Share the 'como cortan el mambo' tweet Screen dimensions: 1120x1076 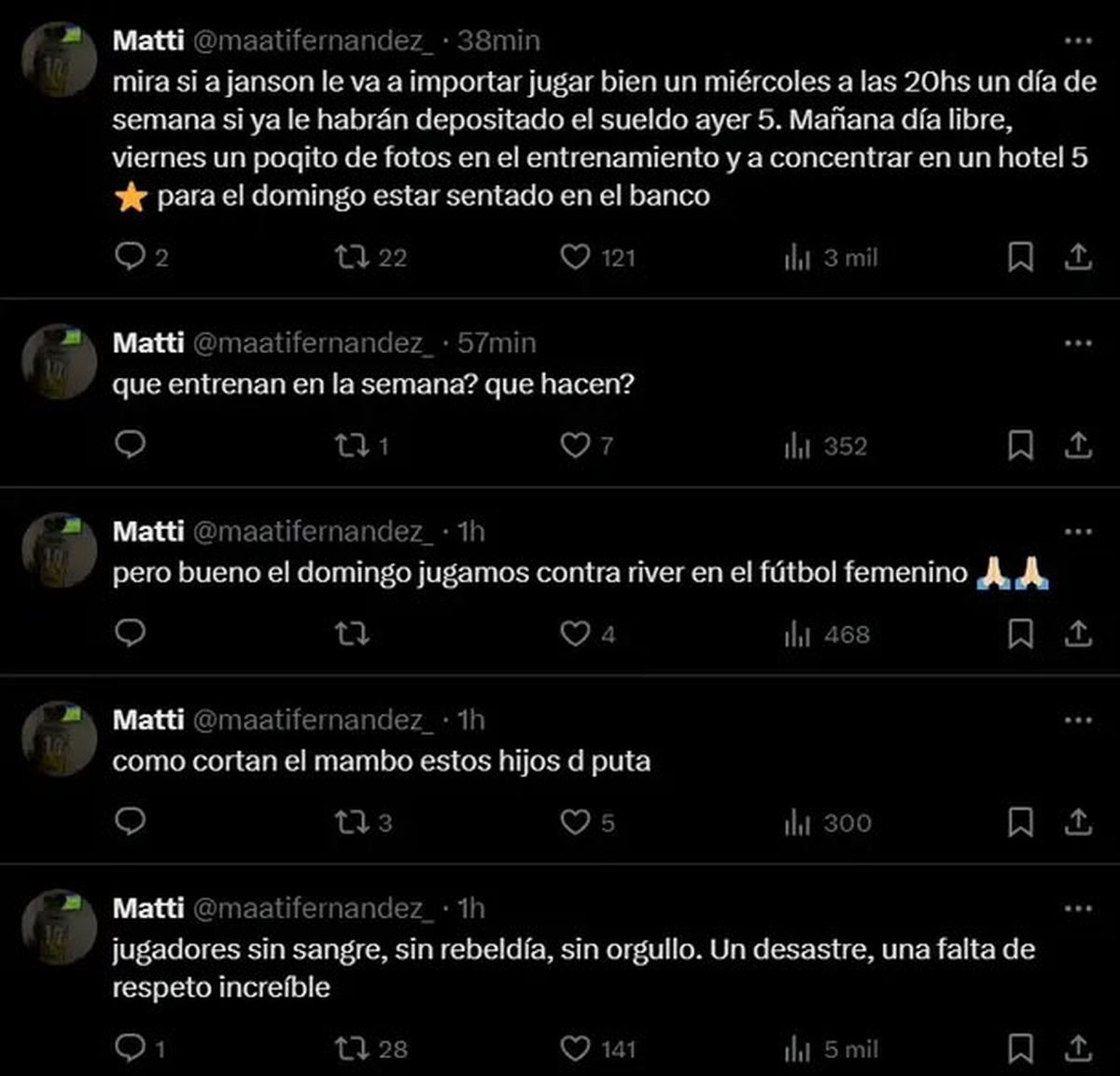tap(1078, 822)
